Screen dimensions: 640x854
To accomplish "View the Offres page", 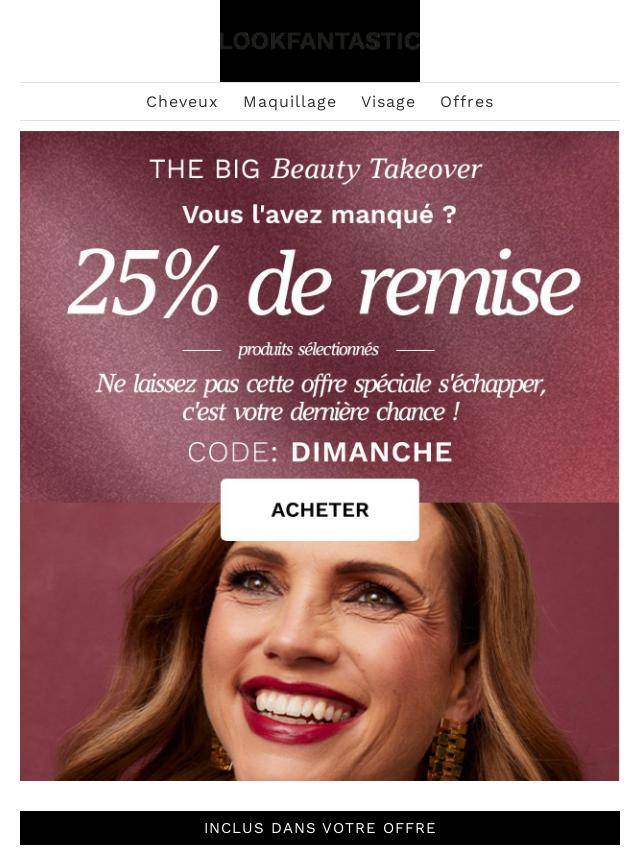I will [466, 102].
